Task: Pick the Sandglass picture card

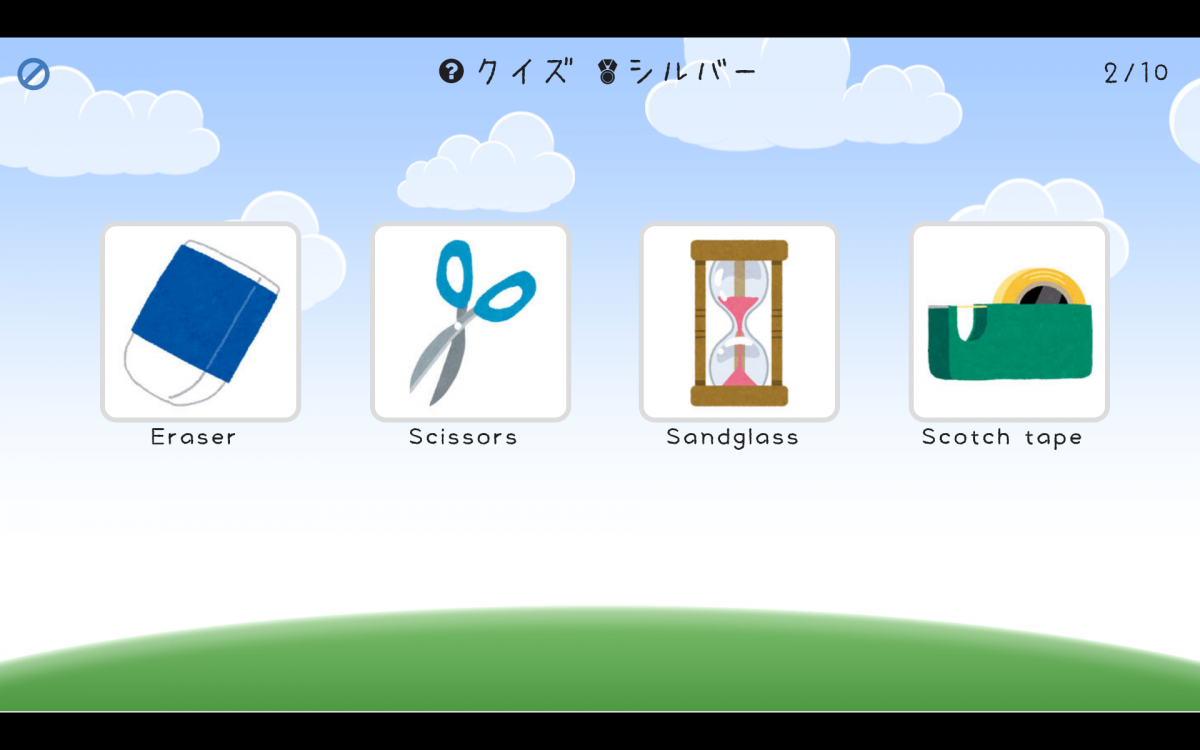Action: pos(739,321)
